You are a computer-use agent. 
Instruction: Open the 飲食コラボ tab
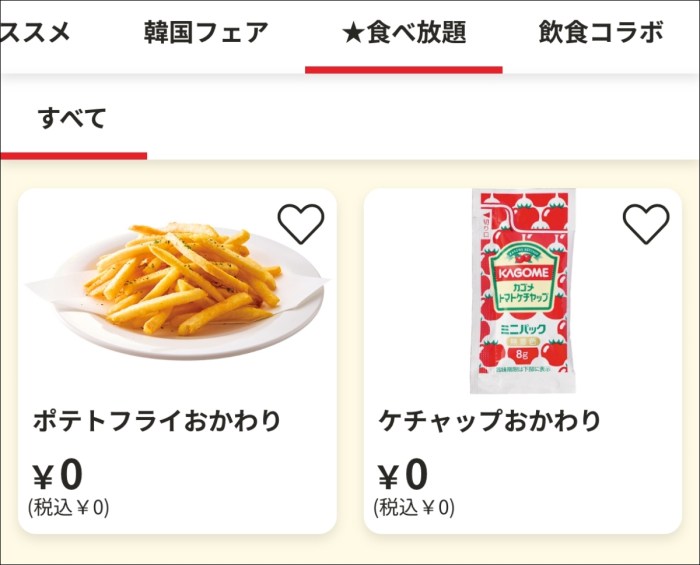click(x=600, y=33)
